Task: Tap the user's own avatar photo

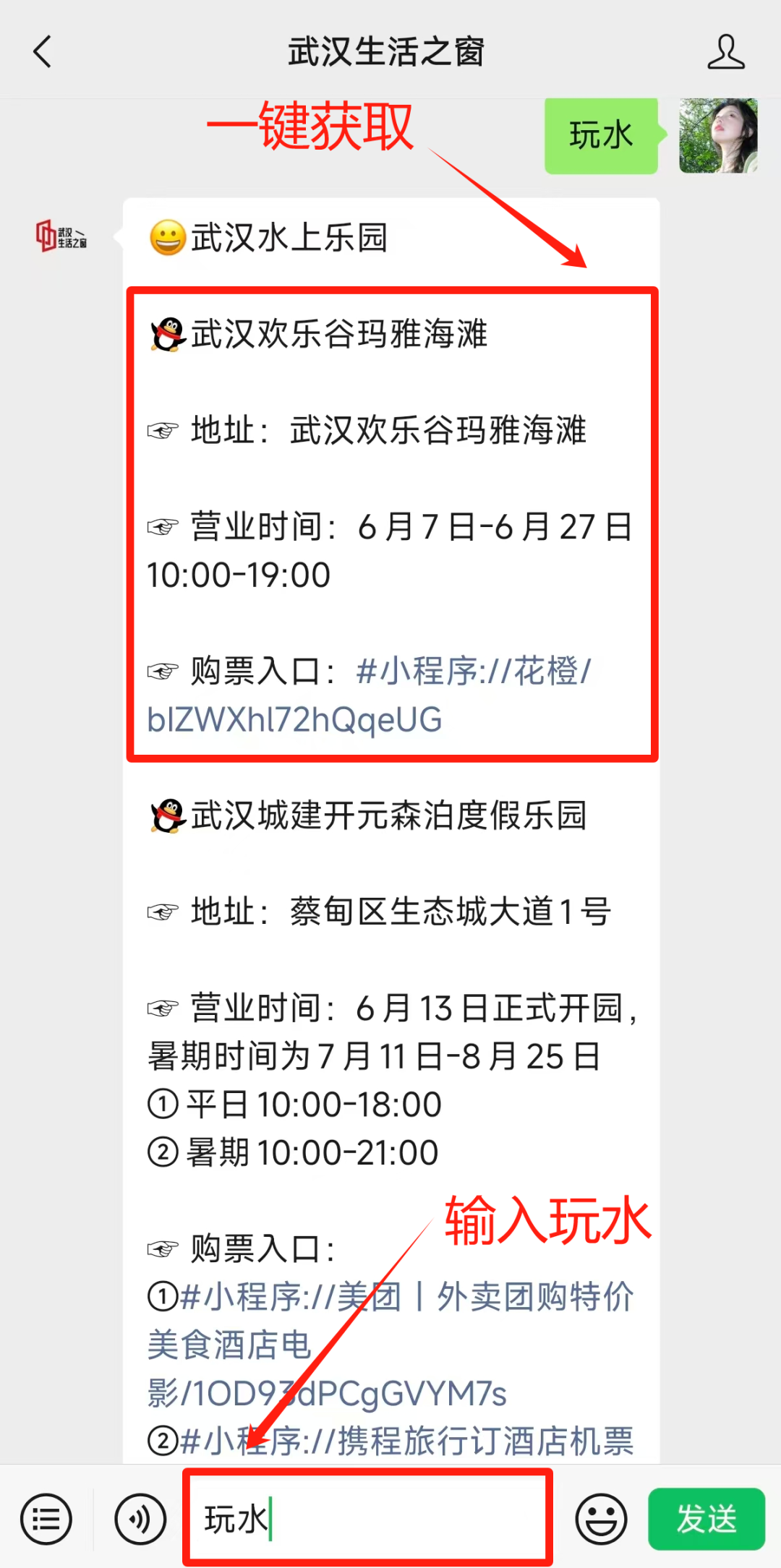Action: pos(718,136)
